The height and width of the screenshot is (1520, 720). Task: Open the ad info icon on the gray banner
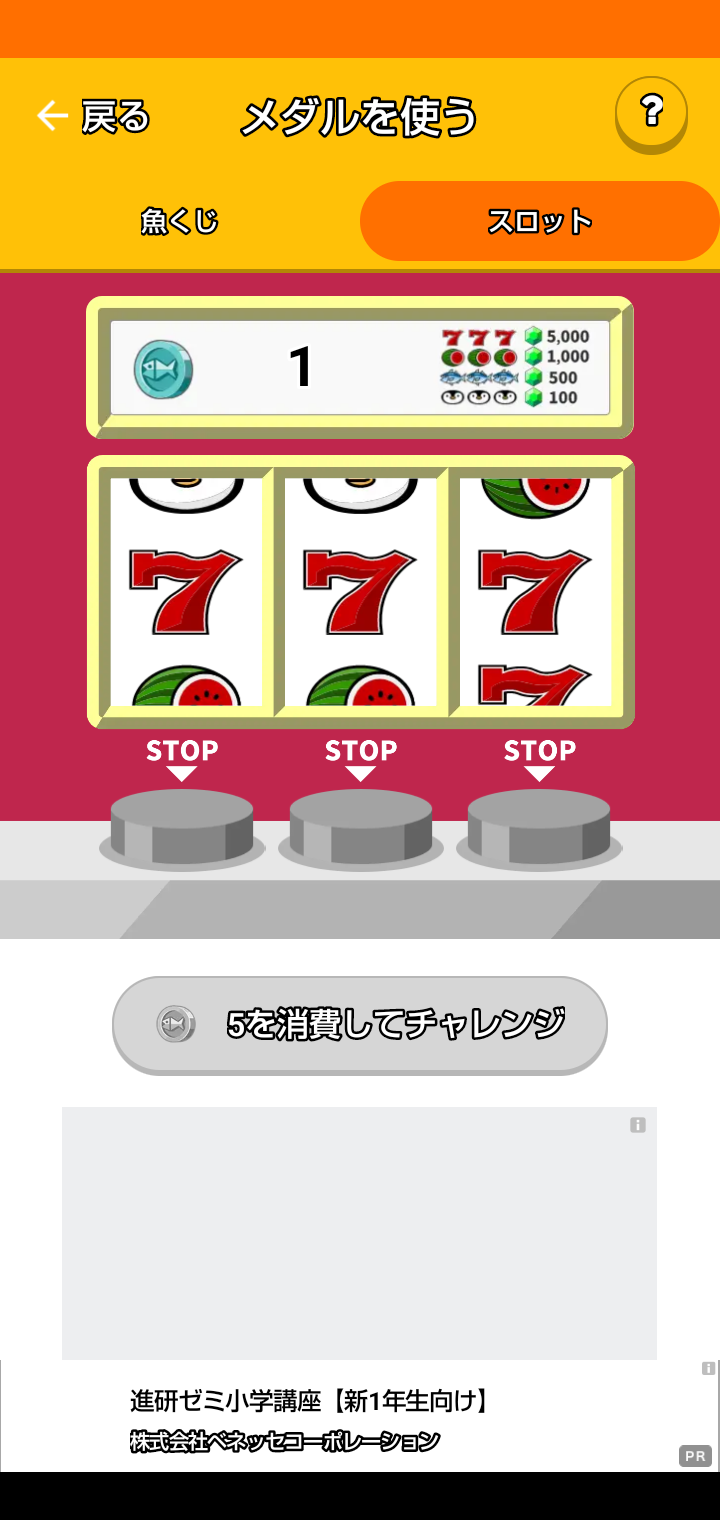point(638,1125)
